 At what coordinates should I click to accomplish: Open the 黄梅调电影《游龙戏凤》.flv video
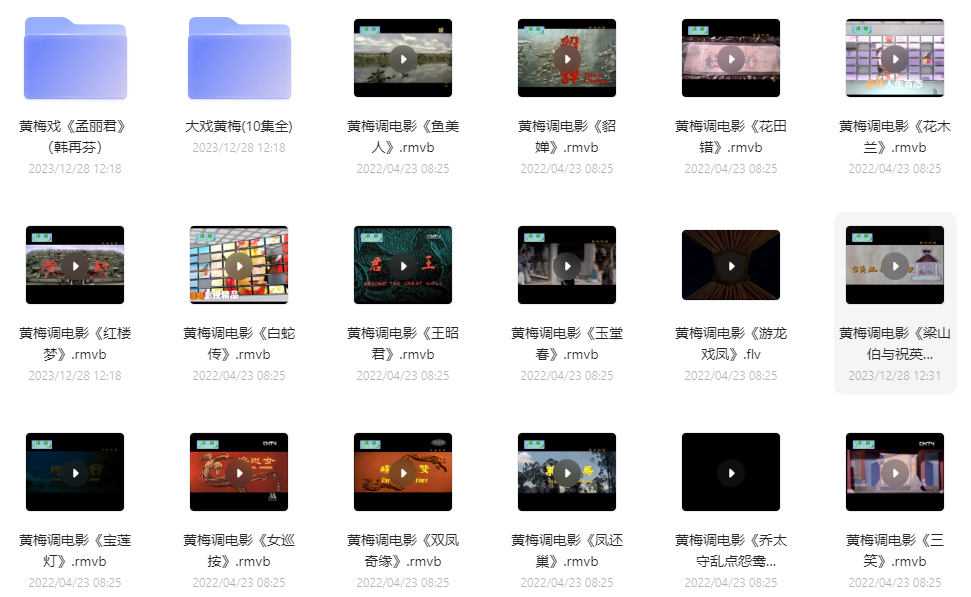tap(731, 265)
